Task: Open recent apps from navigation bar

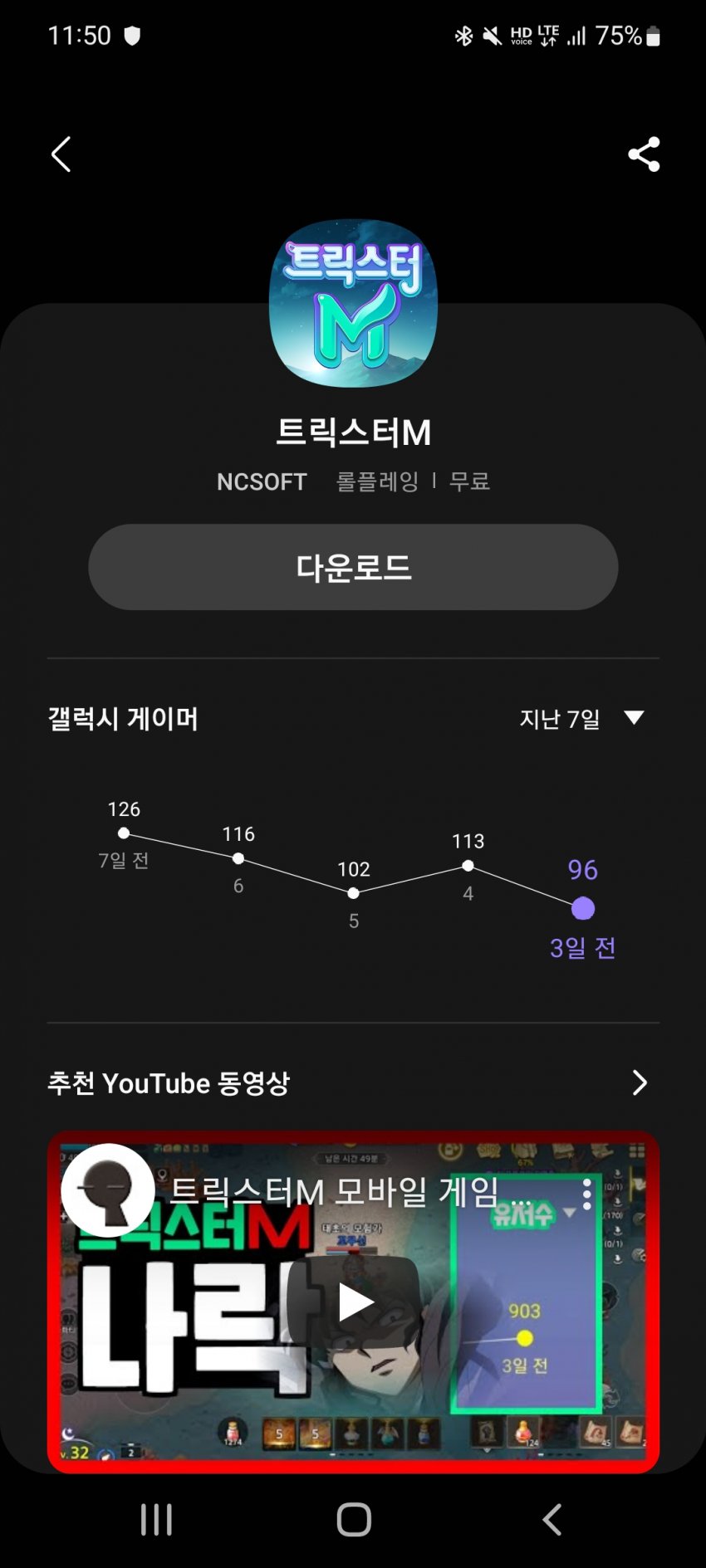Action: pyautogui.click(x=156, y=1520)
